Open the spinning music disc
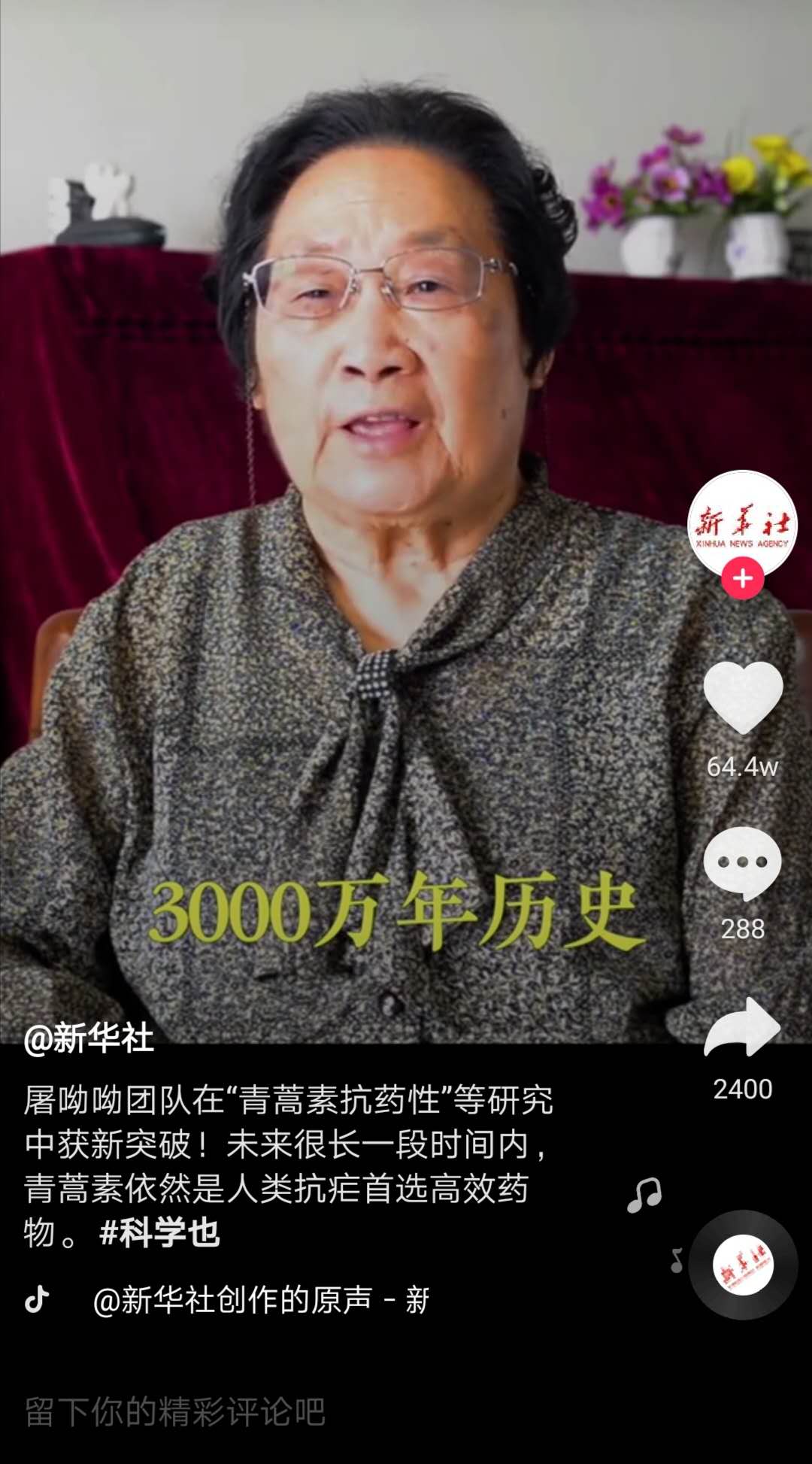Viewport: 812px width, 1464px height. [x=743, y=1265]
